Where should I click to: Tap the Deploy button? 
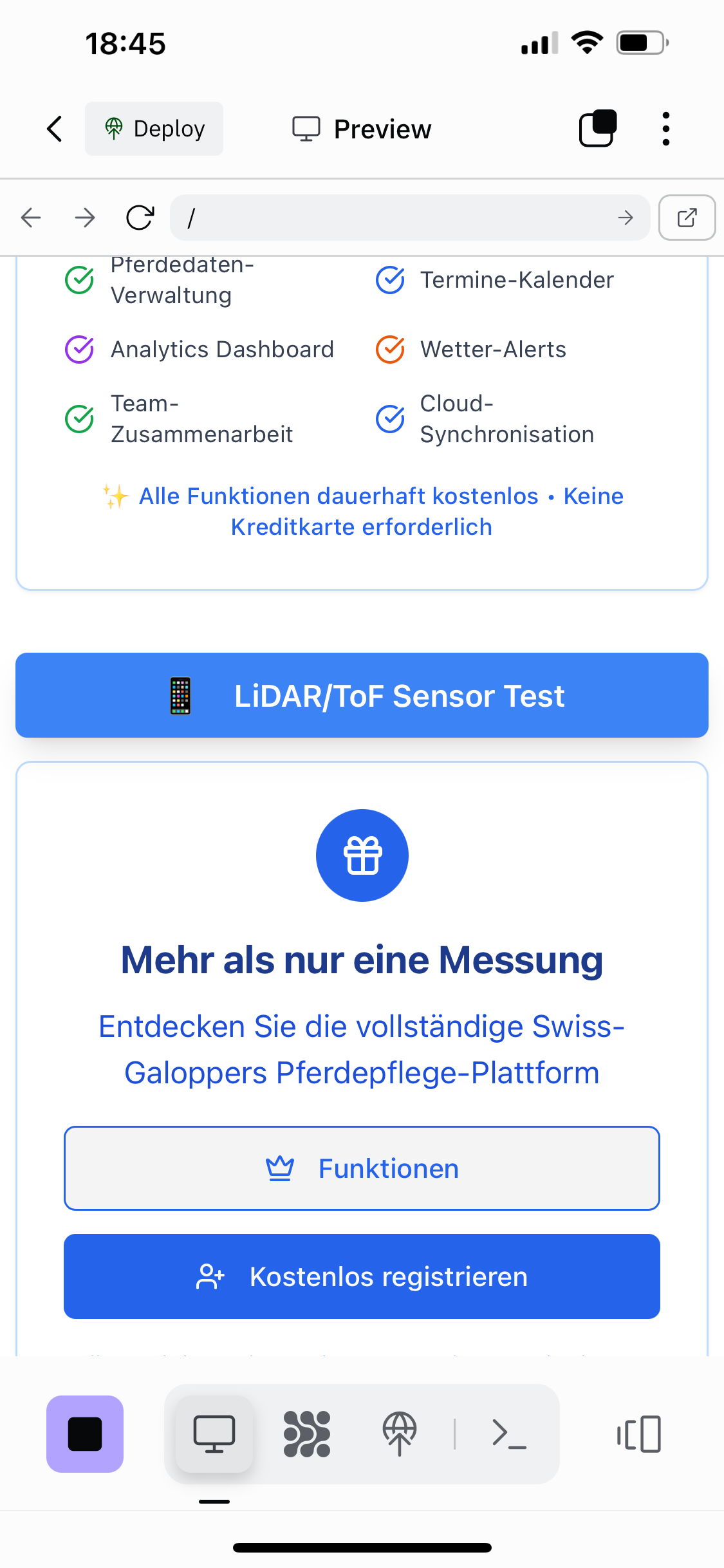(154, 129)
